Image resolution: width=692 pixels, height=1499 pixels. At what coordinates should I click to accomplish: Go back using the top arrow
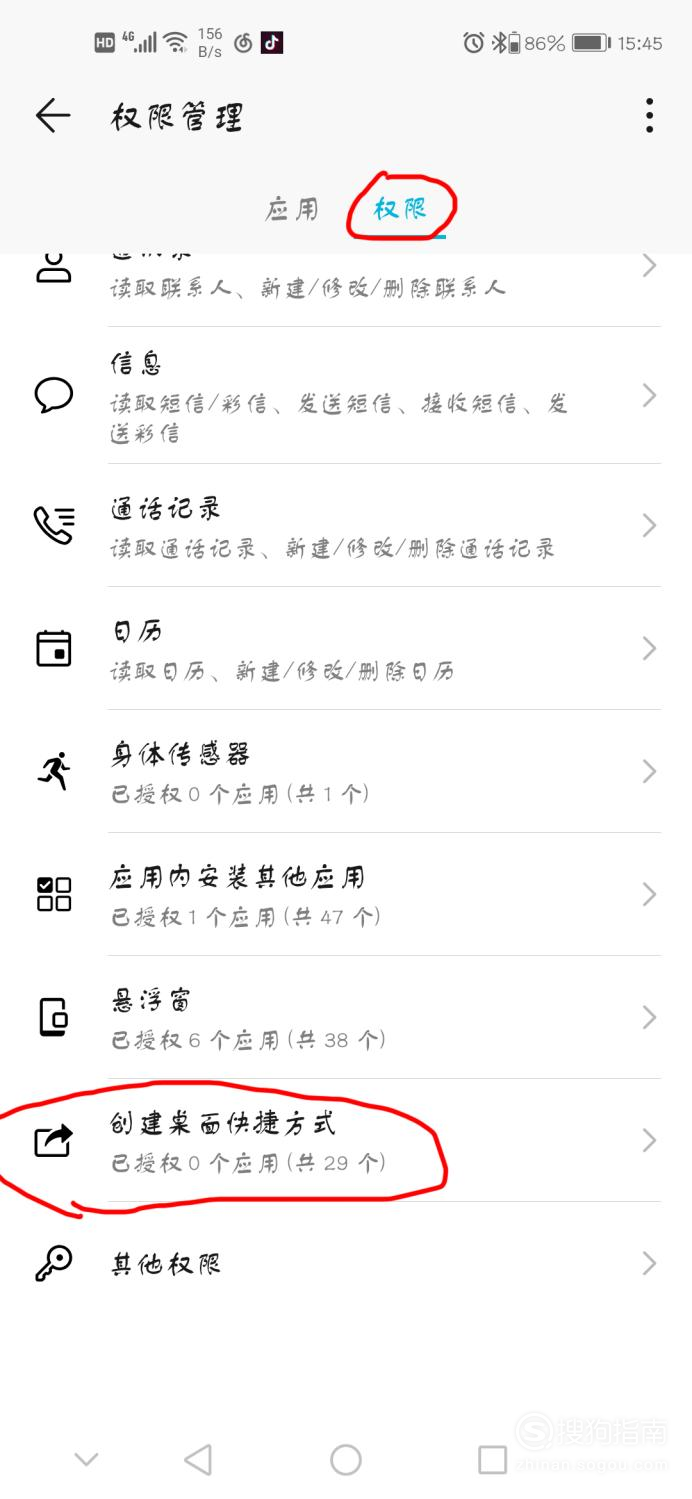click(x=53, y=116)
